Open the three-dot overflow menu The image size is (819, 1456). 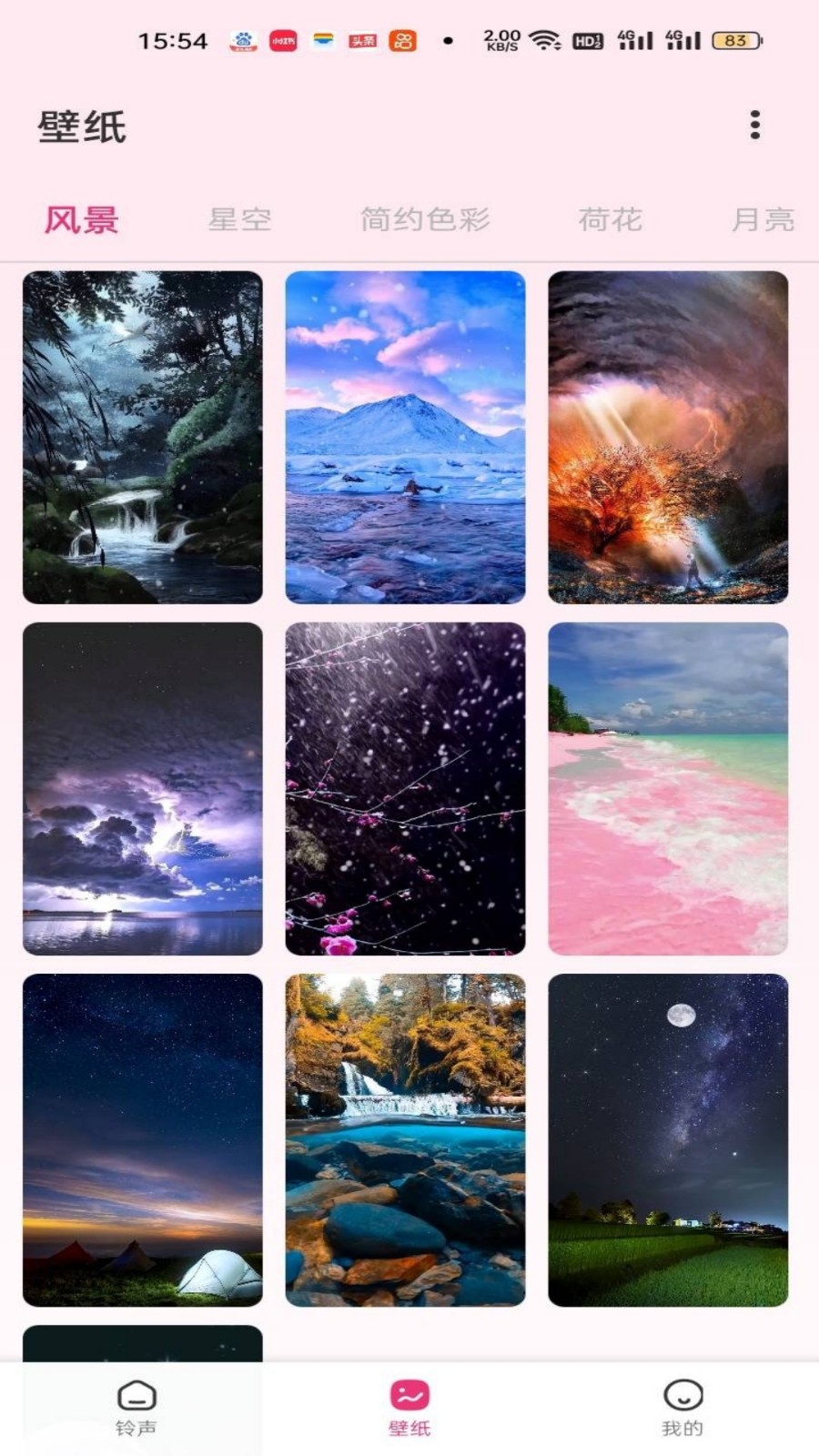coord(754,126)
